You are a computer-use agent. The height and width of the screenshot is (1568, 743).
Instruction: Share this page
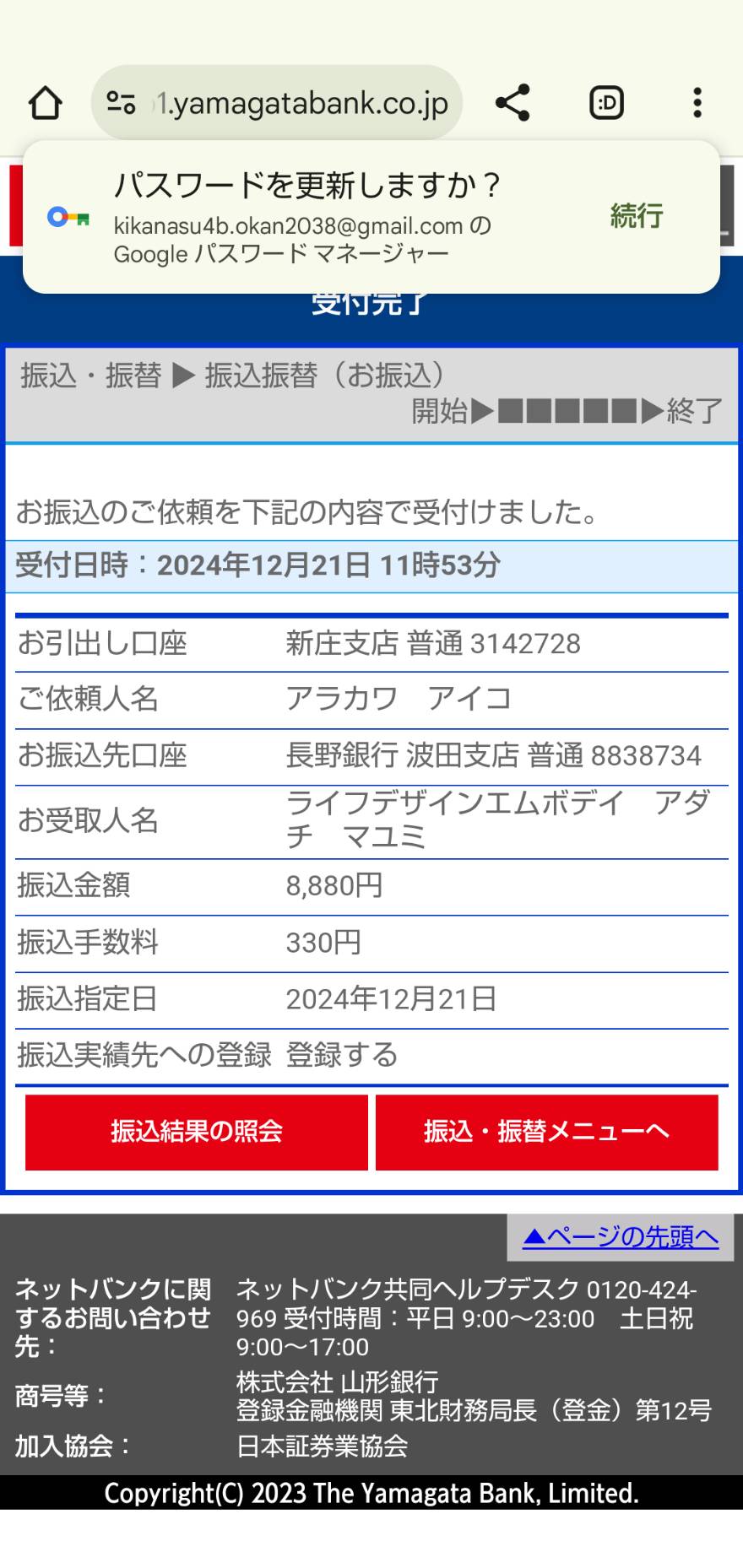513,103
